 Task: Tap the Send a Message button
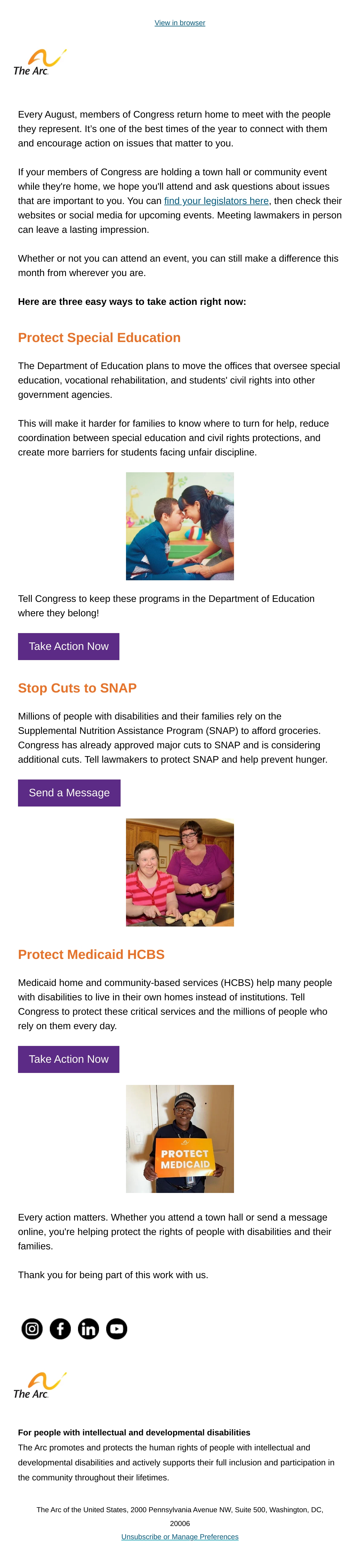[x=69, y=792]
